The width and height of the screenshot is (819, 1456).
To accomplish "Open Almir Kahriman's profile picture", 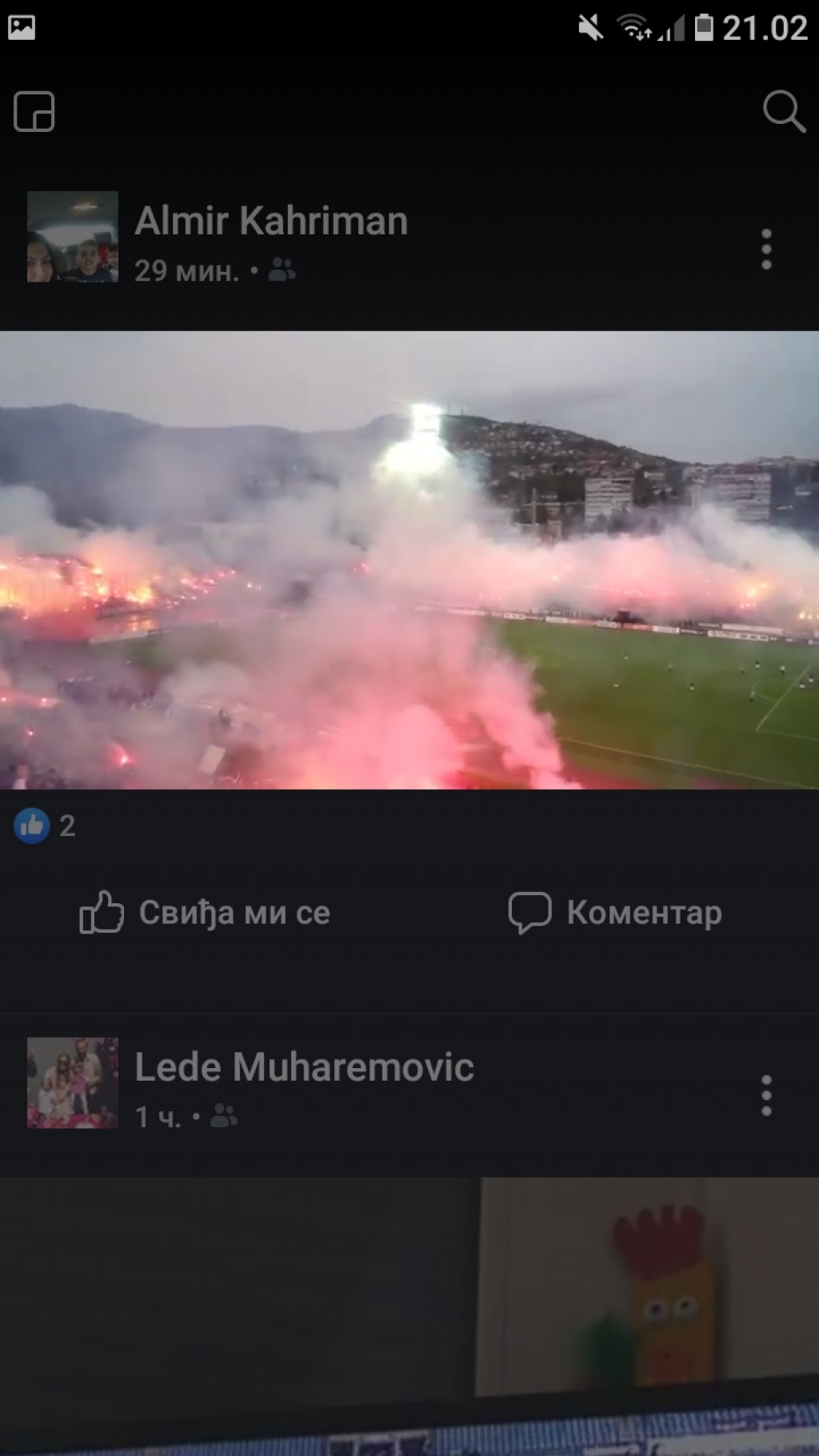I will click(73, 237).
